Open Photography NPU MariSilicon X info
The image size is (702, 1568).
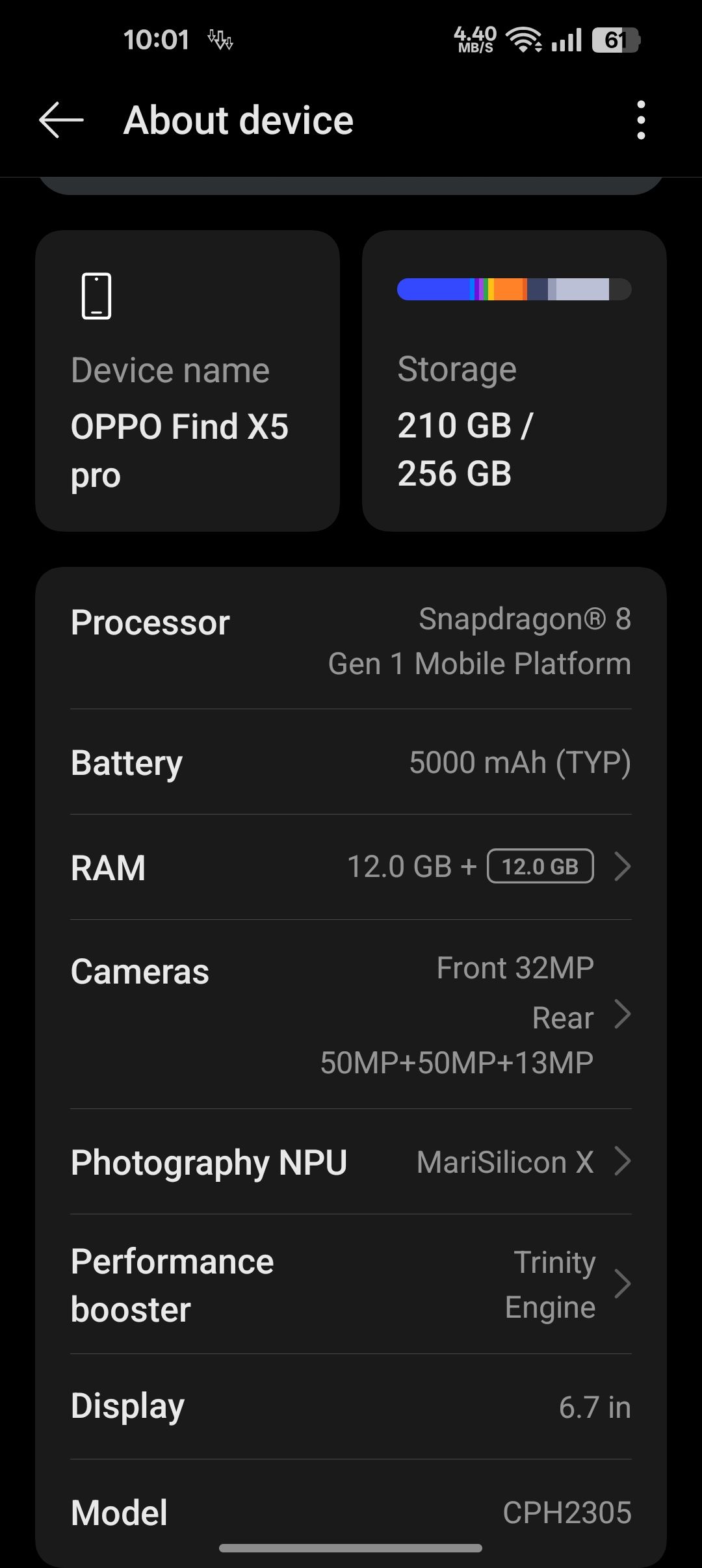(351, 1162)
